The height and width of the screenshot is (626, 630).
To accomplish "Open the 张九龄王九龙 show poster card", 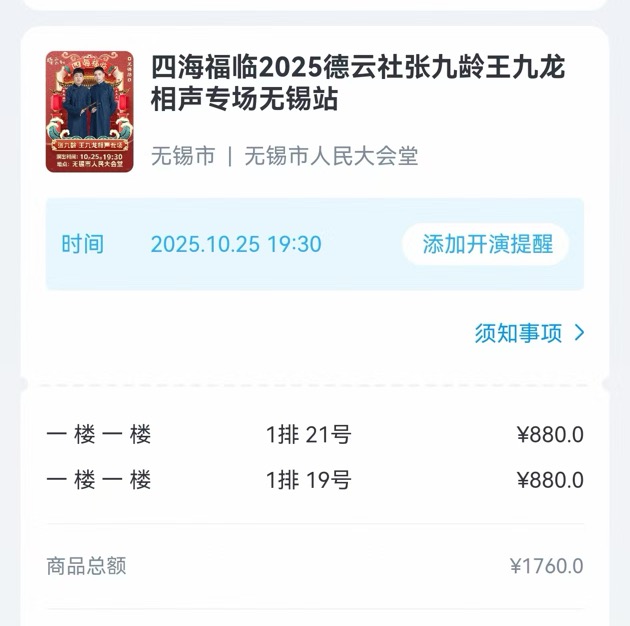I will (x=90, y=112).
